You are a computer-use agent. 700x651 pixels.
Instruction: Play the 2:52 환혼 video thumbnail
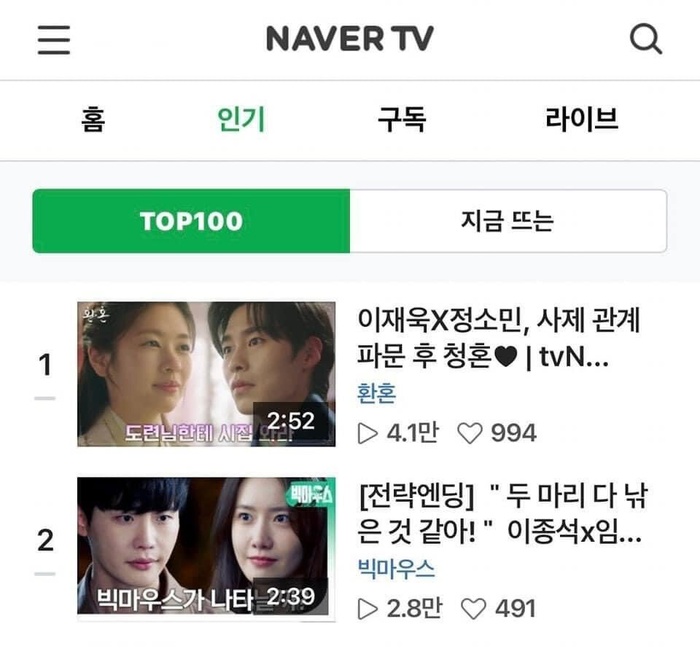click(x=206, y=374)
